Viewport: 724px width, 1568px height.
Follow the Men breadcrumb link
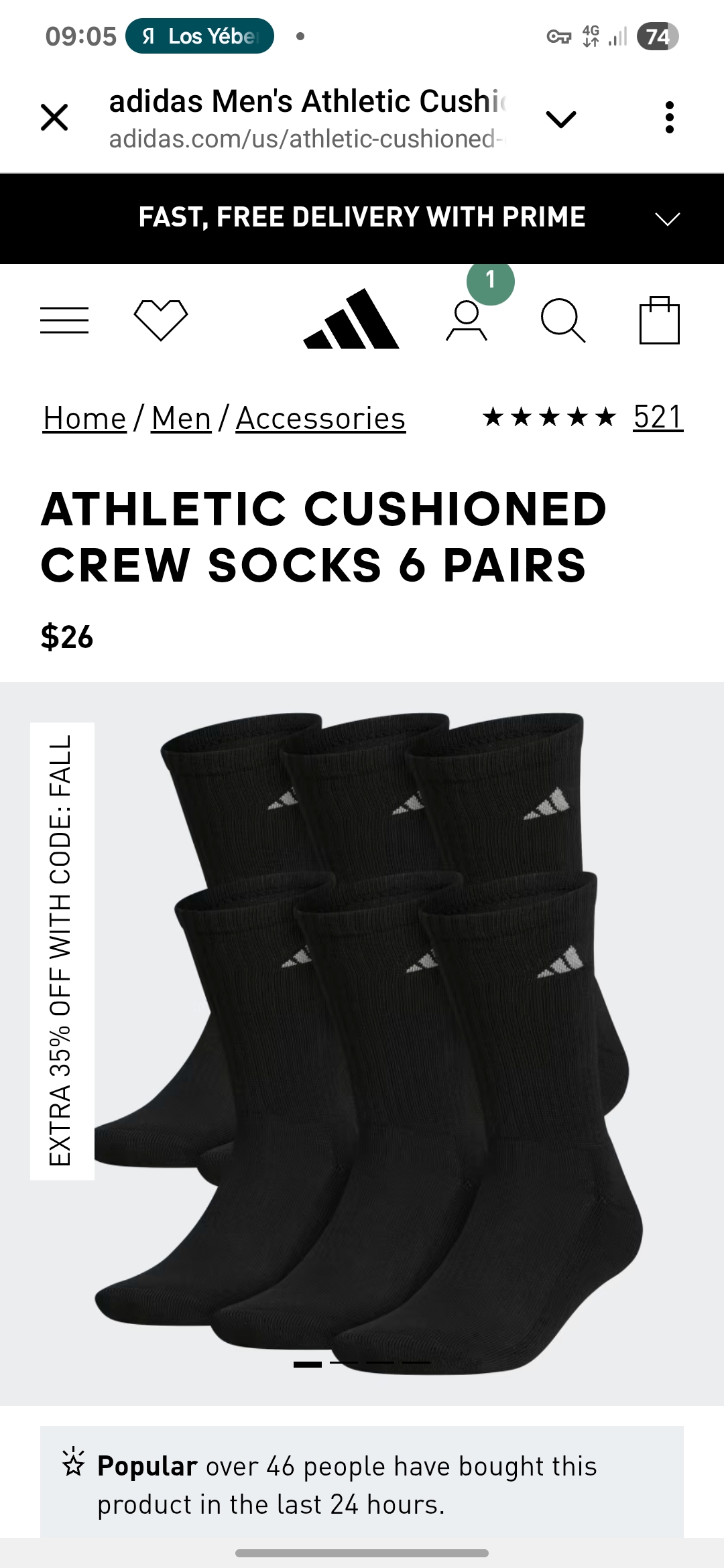coord(181,419)
